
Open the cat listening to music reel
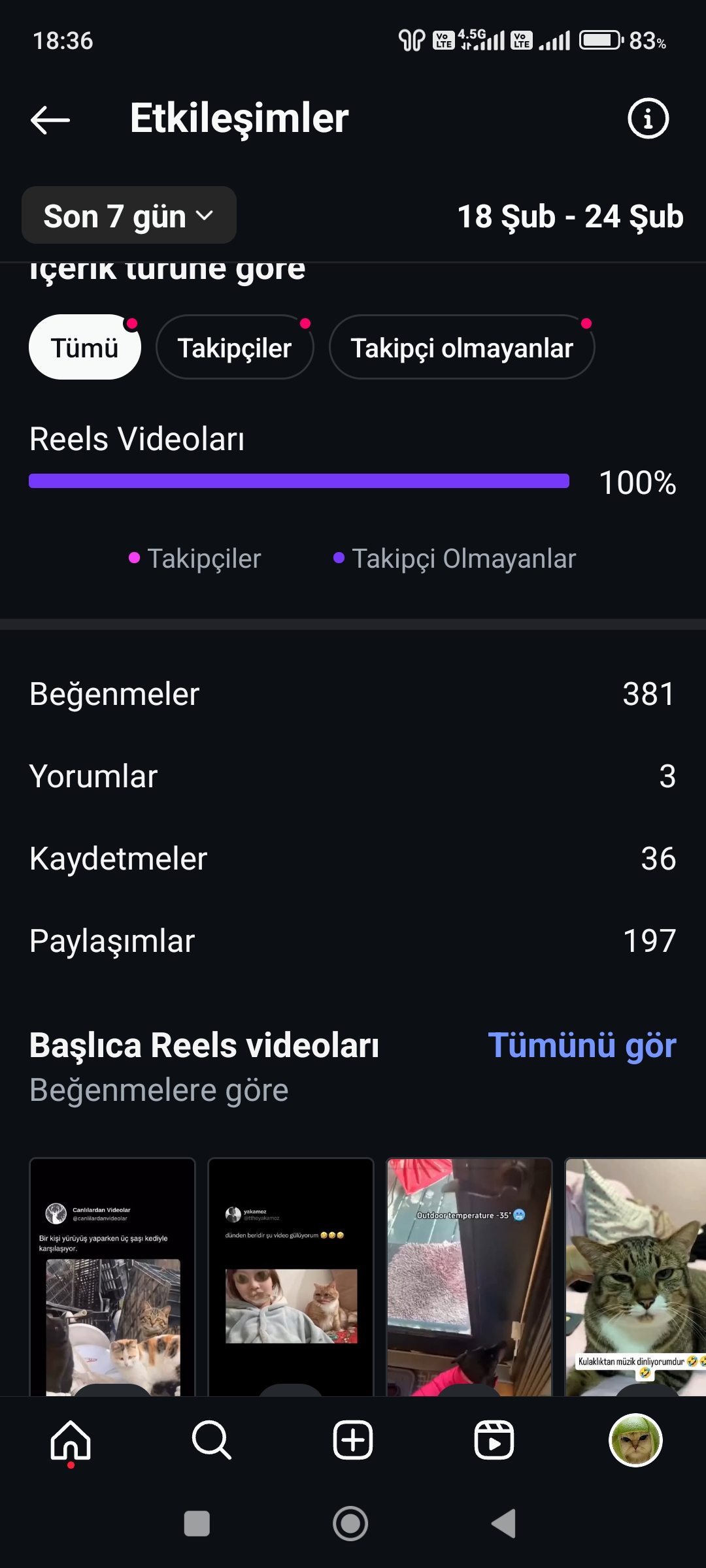point(635,1277)
